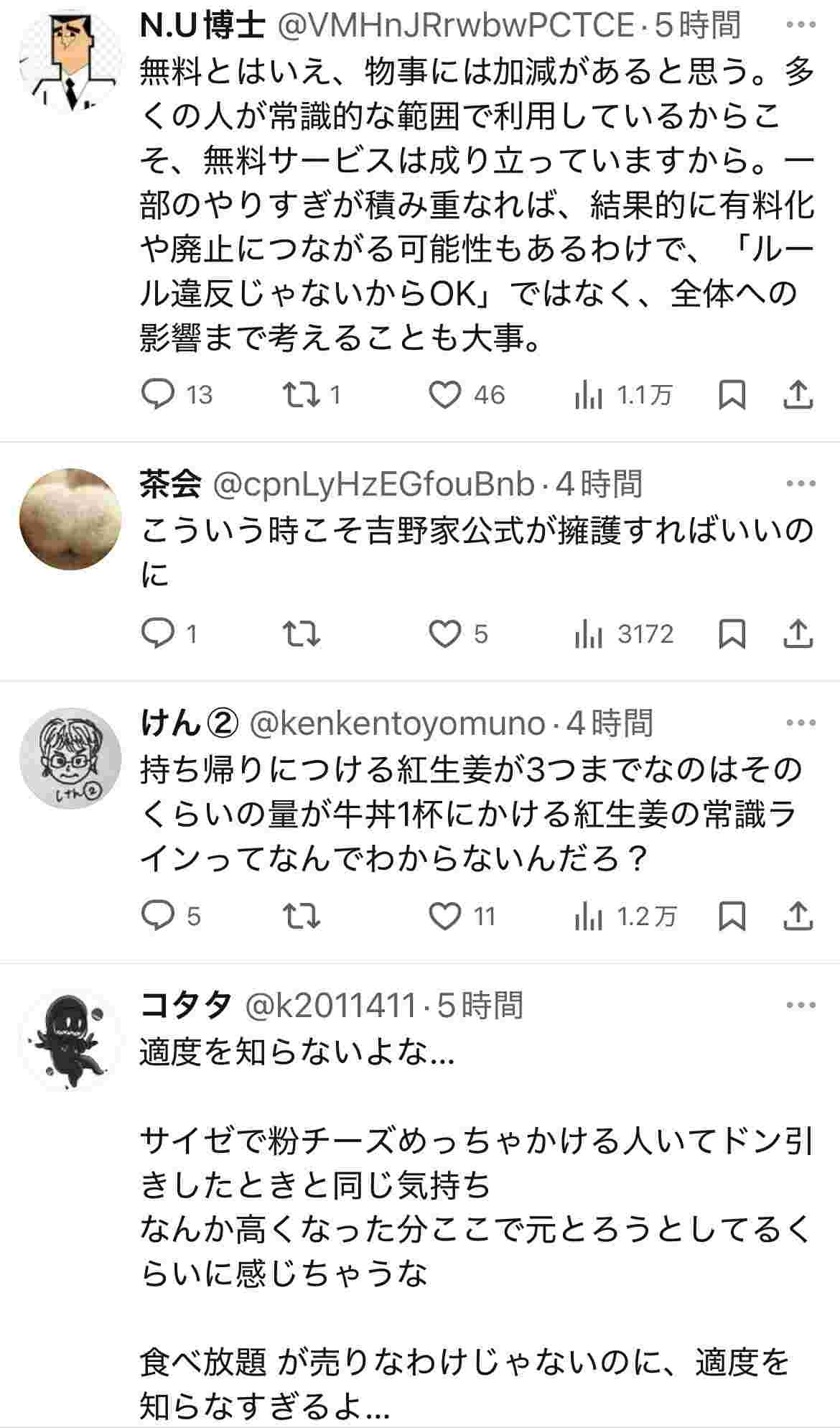Share けん②'s post
Viewport: 840px width, 1428px height.
(x=797, y=917)
